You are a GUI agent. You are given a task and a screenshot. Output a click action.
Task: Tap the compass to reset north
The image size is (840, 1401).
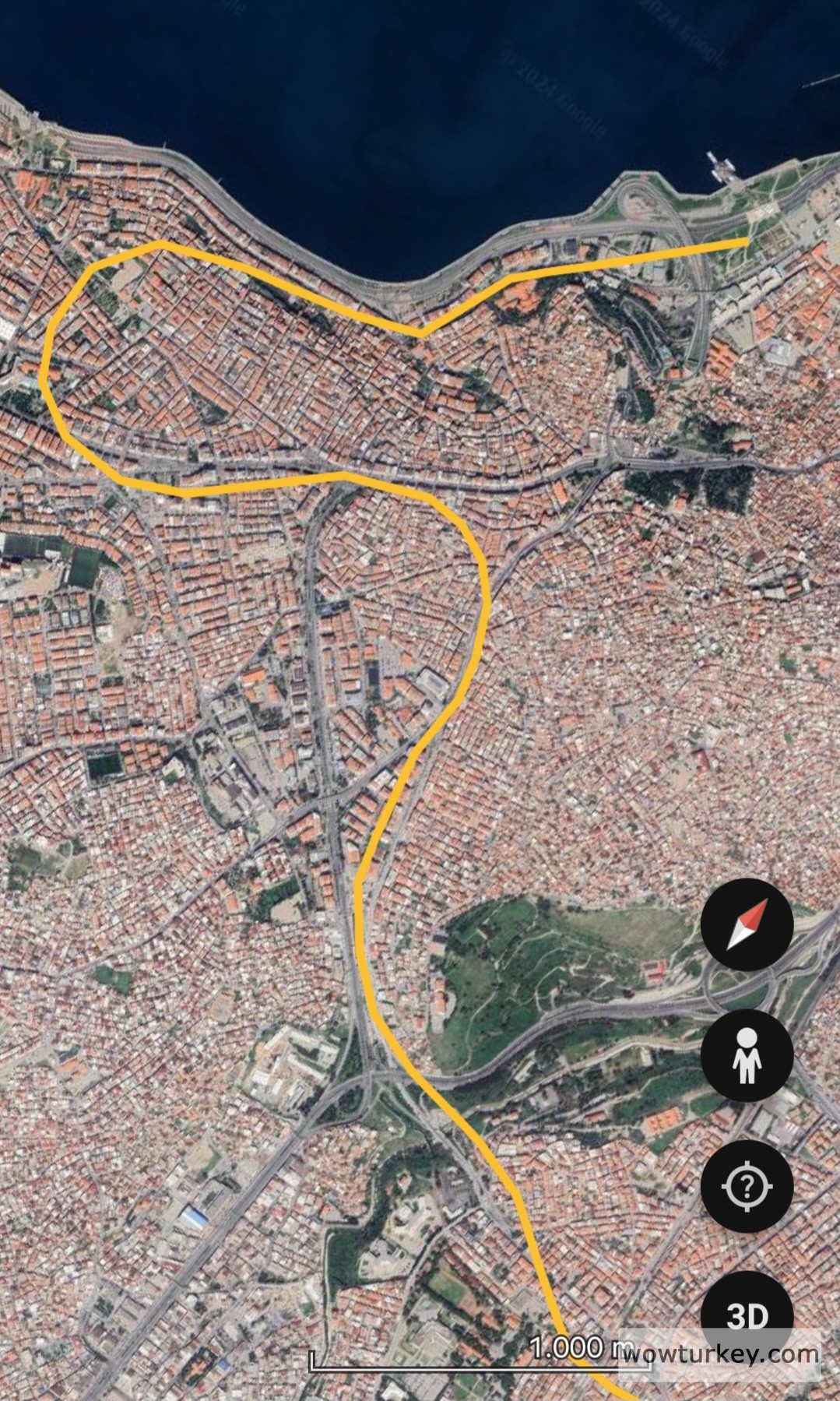click(x=747, y=924)
